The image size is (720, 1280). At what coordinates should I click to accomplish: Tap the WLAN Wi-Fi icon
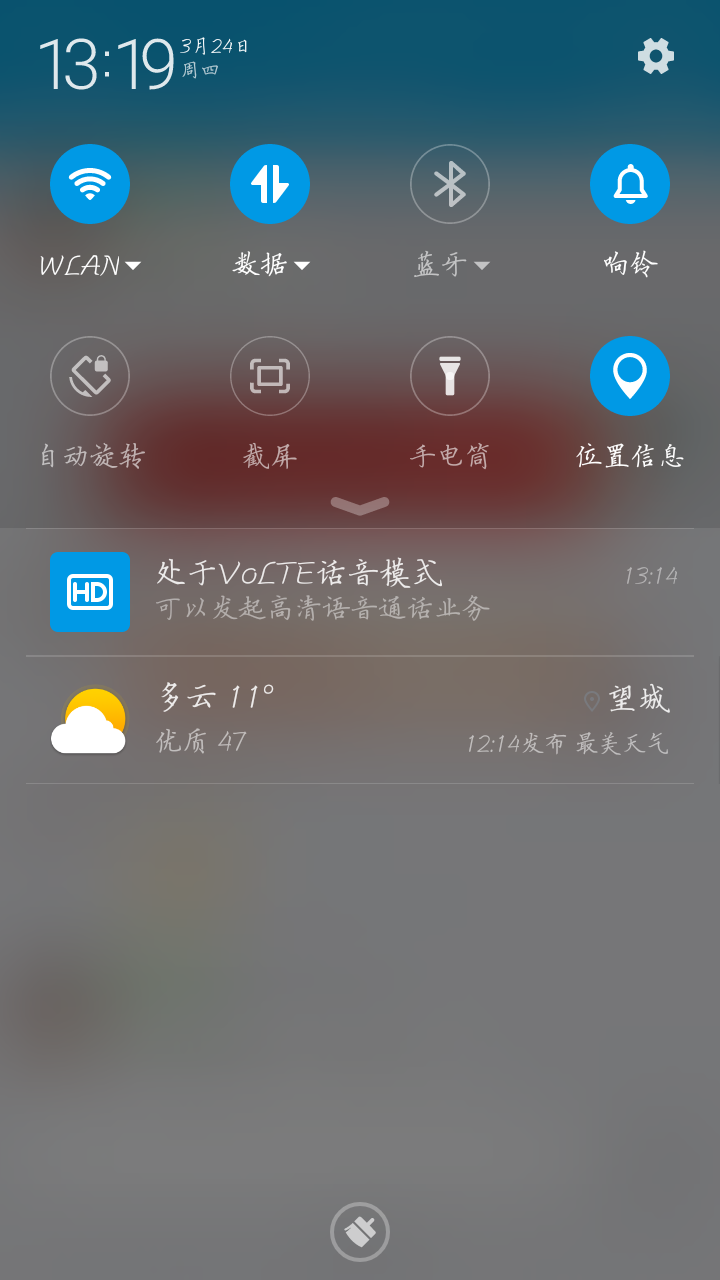[90, 184]
